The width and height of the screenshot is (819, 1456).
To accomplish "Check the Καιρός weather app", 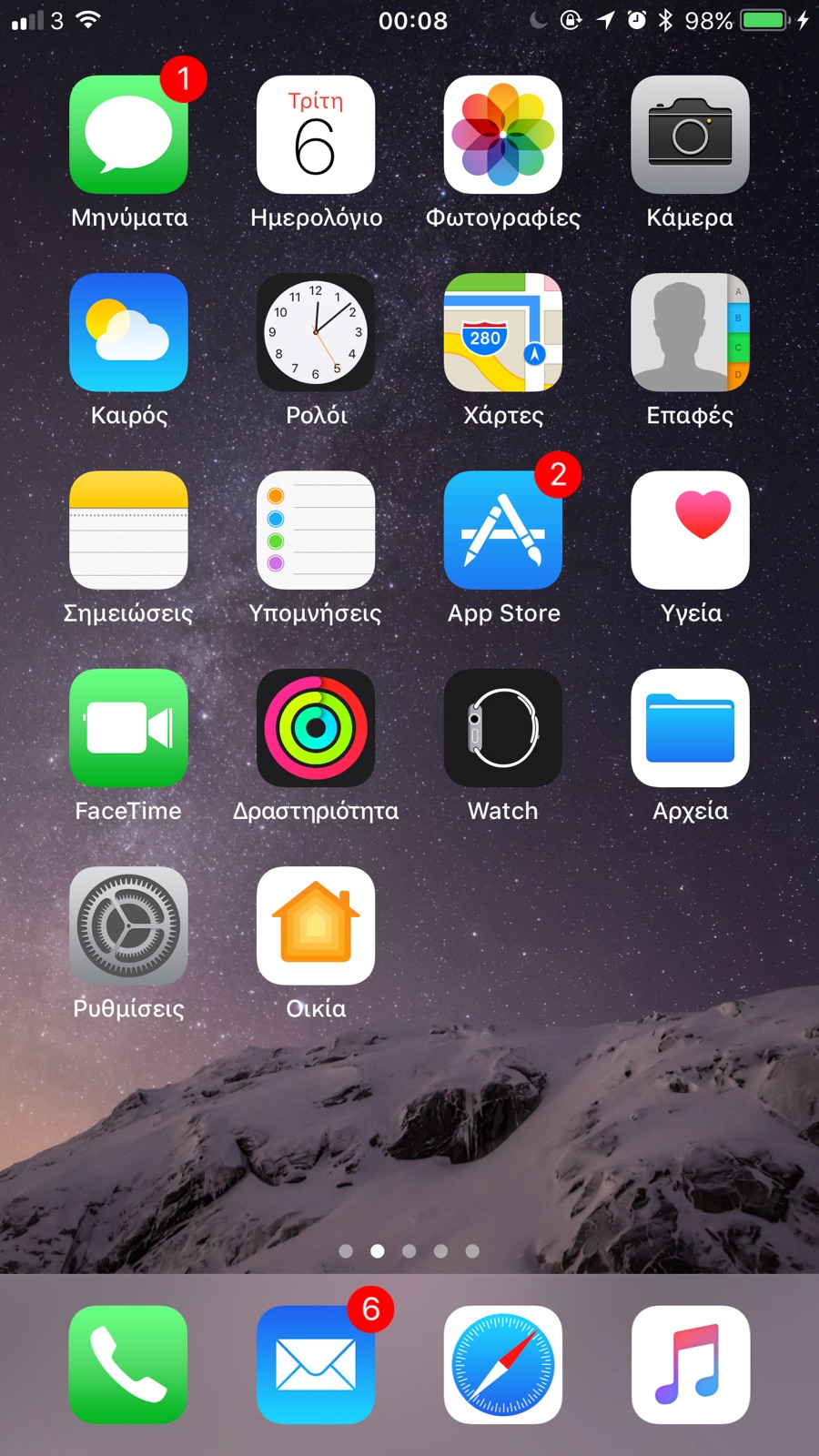I will coord(128,332).
